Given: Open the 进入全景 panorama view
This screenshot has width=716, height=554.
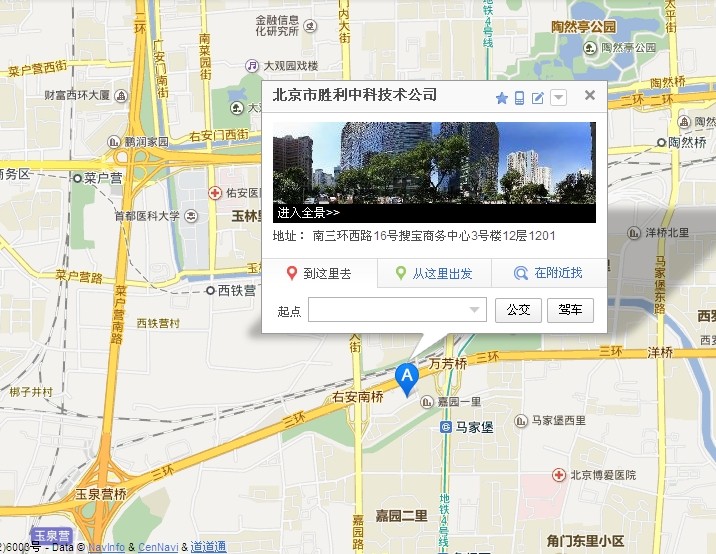Looking at the screenshot, I should pyautogui.click(x=309, y=213).
